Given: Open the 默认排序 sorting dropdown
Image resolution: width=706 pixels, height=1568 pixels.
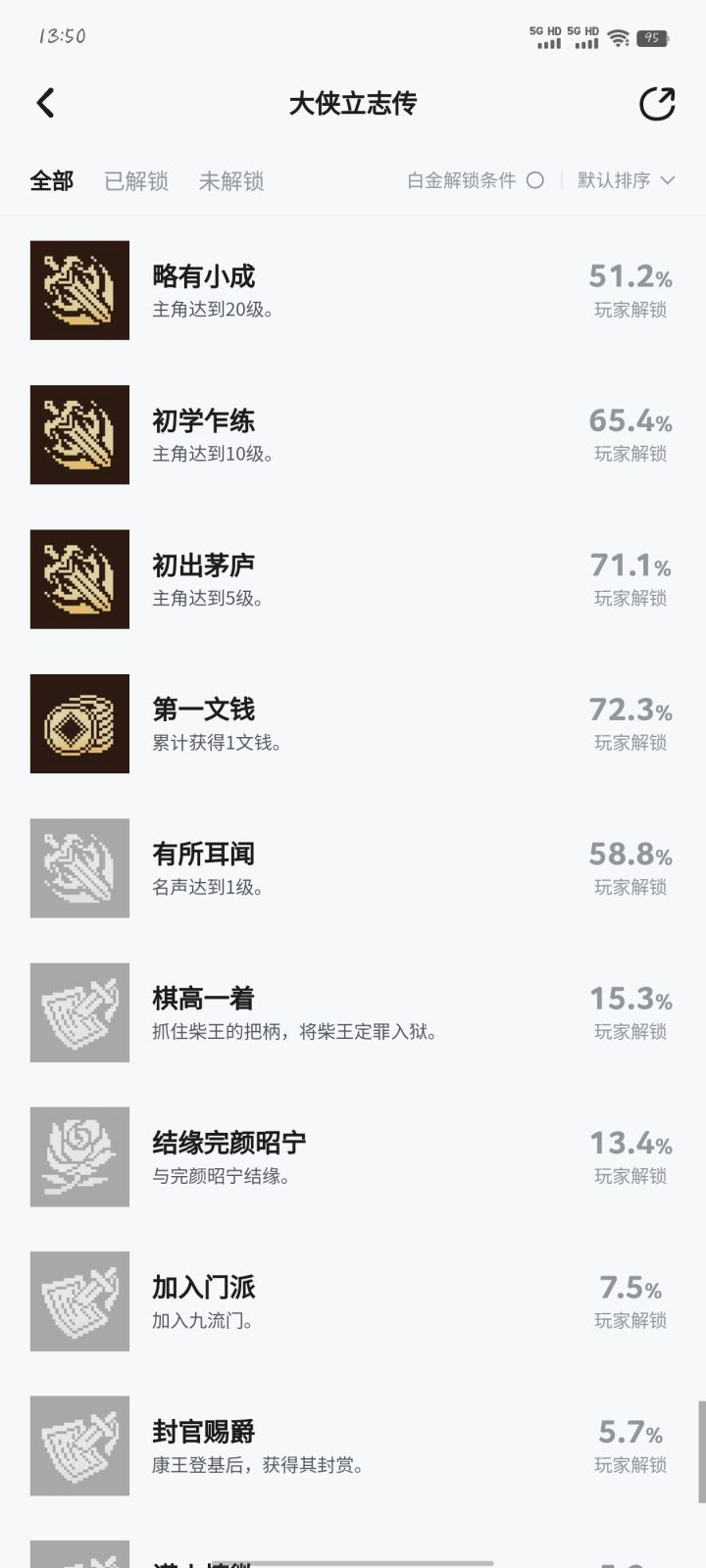Looking at the screenshot, I should tap(628, 180).
